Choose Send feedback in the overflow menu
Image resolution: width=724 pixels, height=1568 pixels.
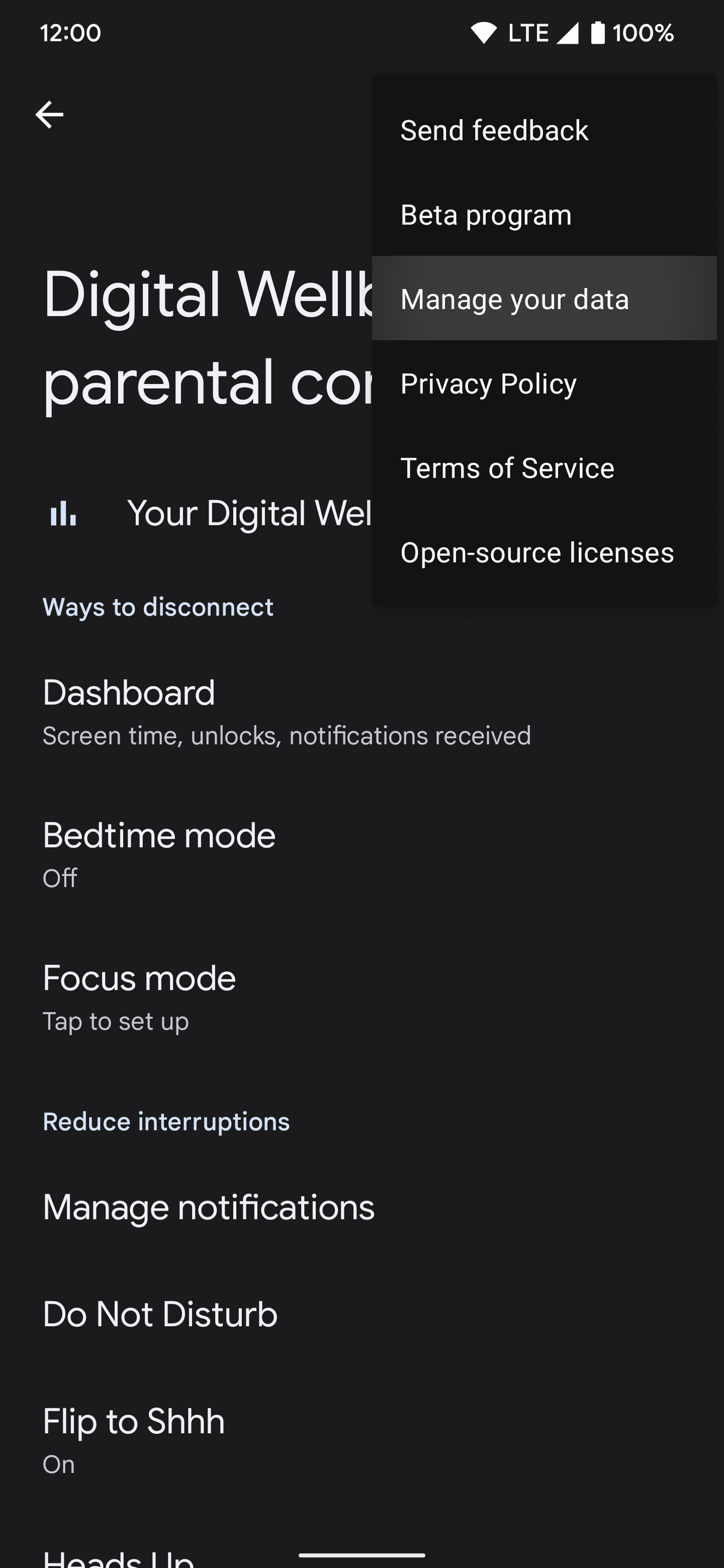[494, 130]
